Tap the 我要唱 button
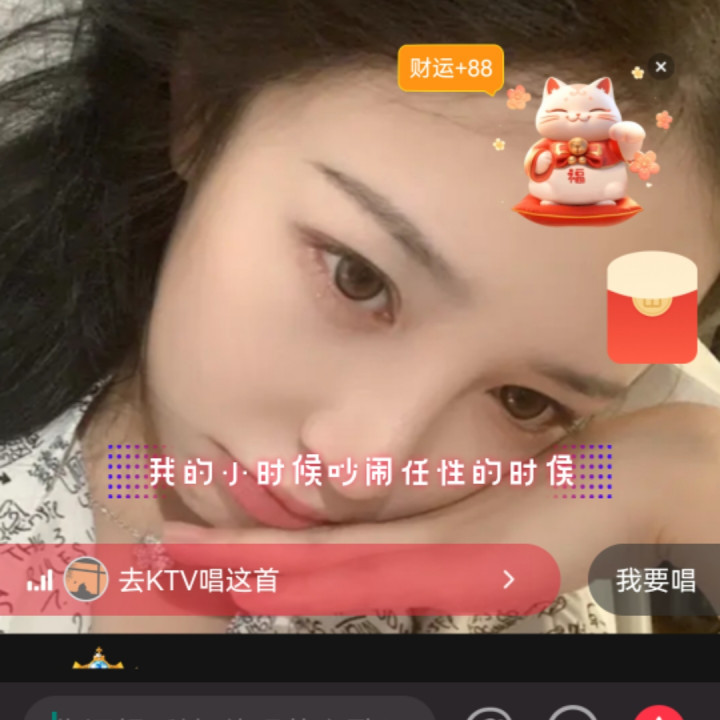 655,581
